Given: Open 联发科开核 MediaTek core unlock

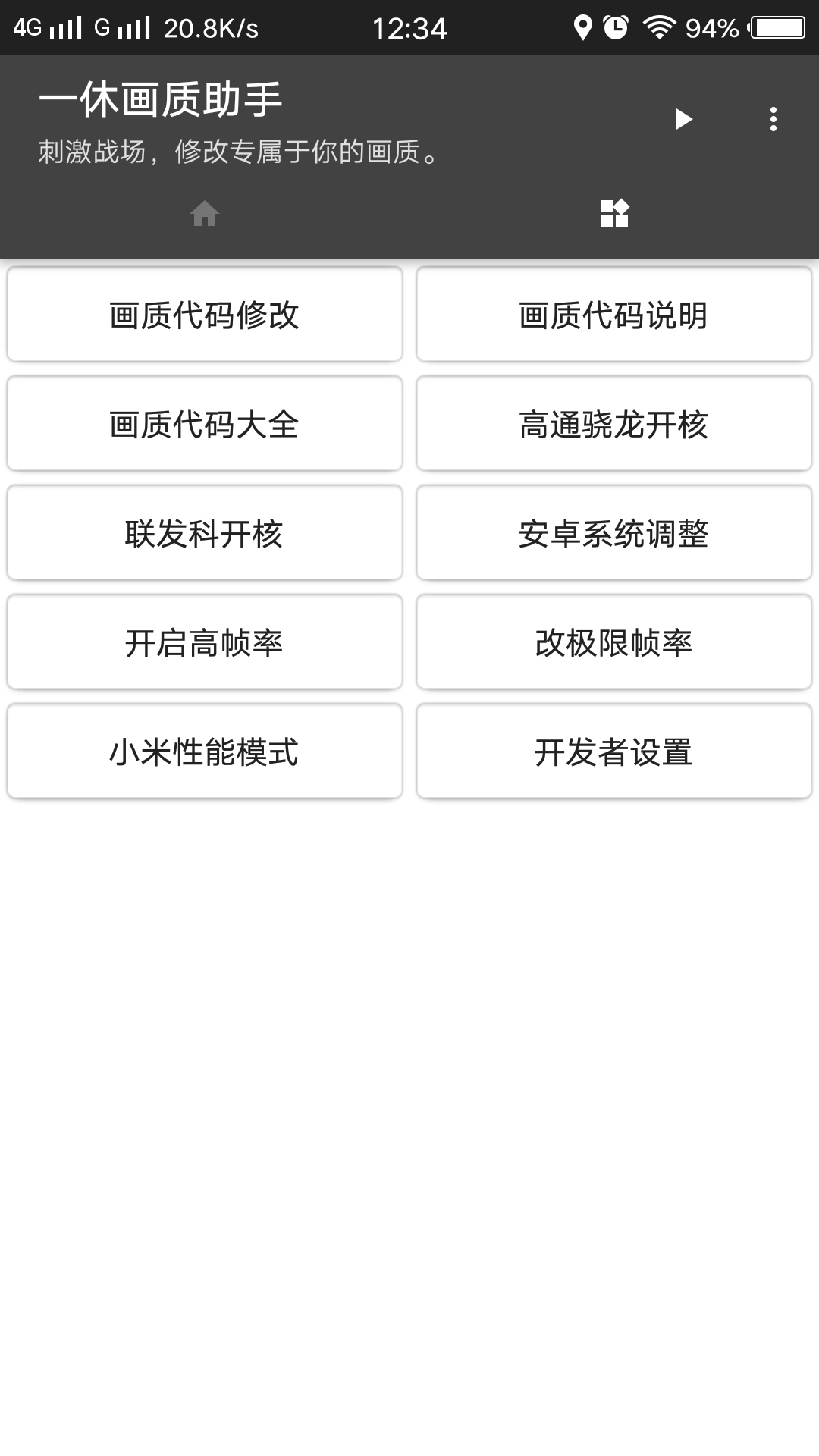Looking at the screenshot, I should [x=205, y=532].
